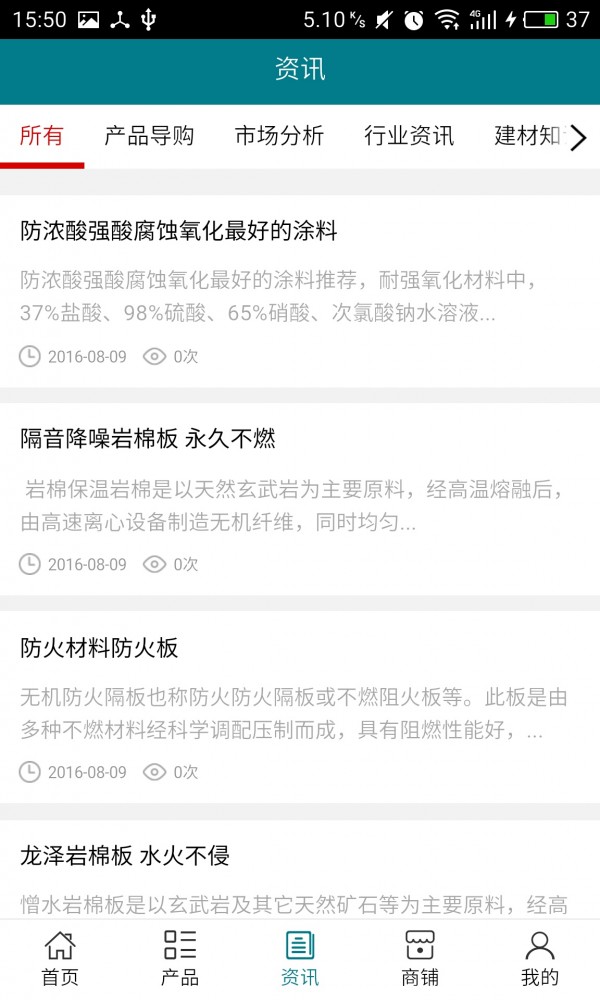600x1000 pixels.
Task: Tap the 资讯 bottom navigation item
Action: [300, 958]
